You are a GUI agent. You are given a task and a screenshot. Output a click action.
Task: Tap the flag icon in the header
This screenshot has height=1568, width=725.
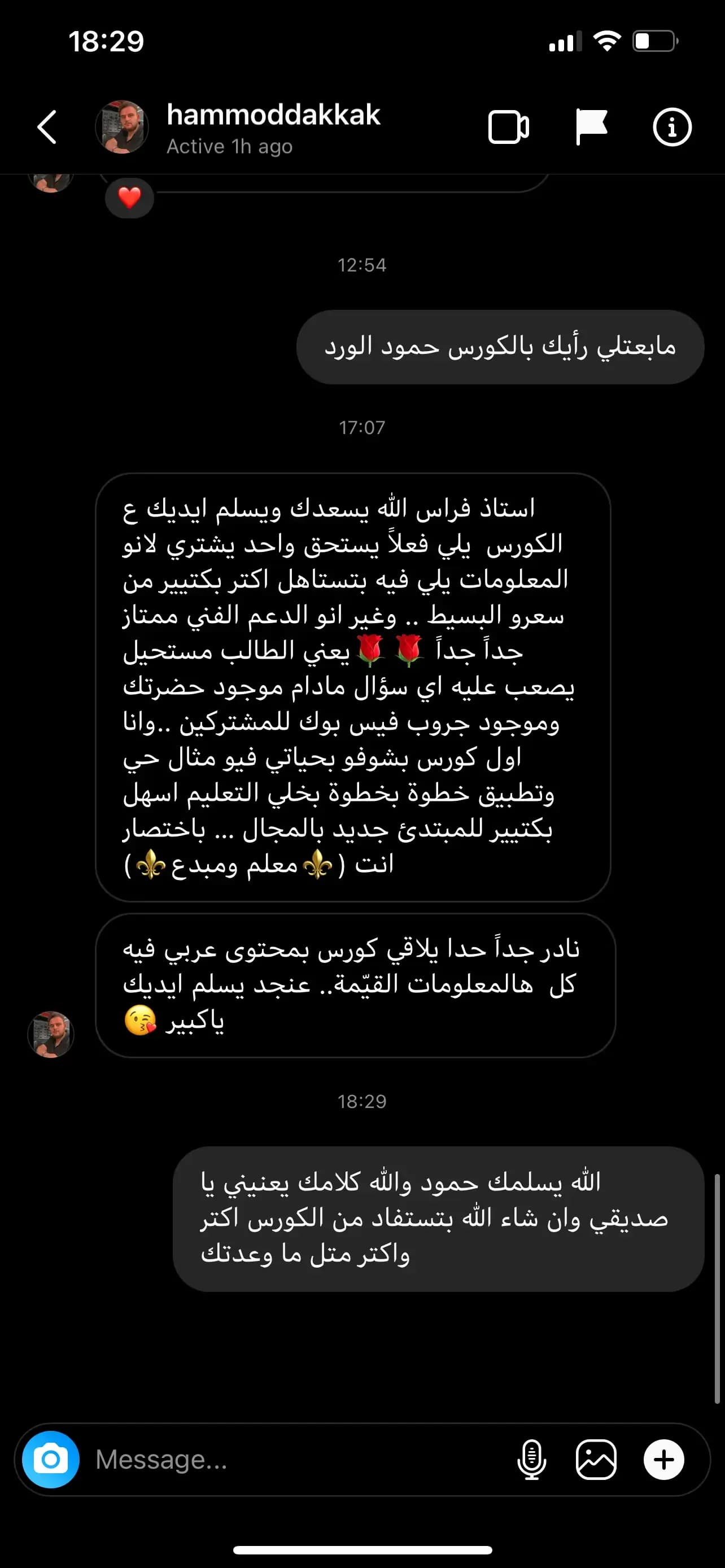click(x=591, y=127)
